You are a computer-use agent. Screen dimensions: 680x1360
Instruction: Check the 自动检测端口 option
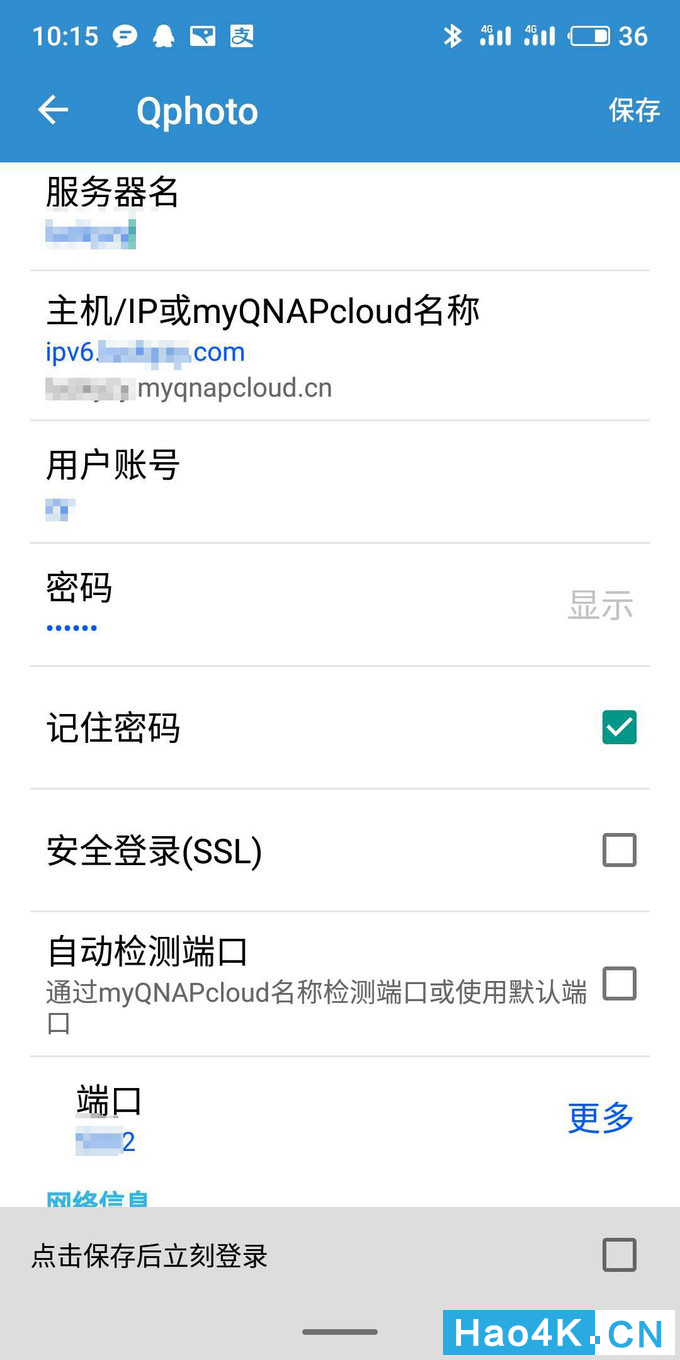click(x=619, y=983)
